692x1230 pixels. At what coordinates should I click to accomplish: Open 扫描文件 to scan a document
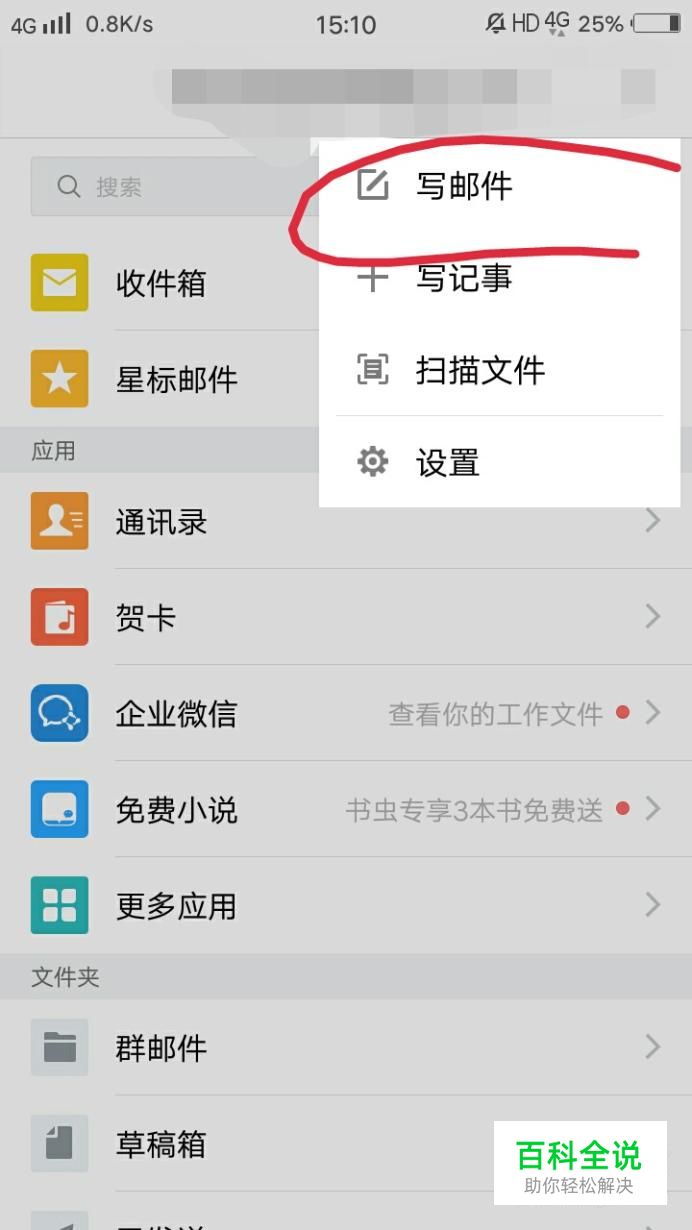coord(500,370)
